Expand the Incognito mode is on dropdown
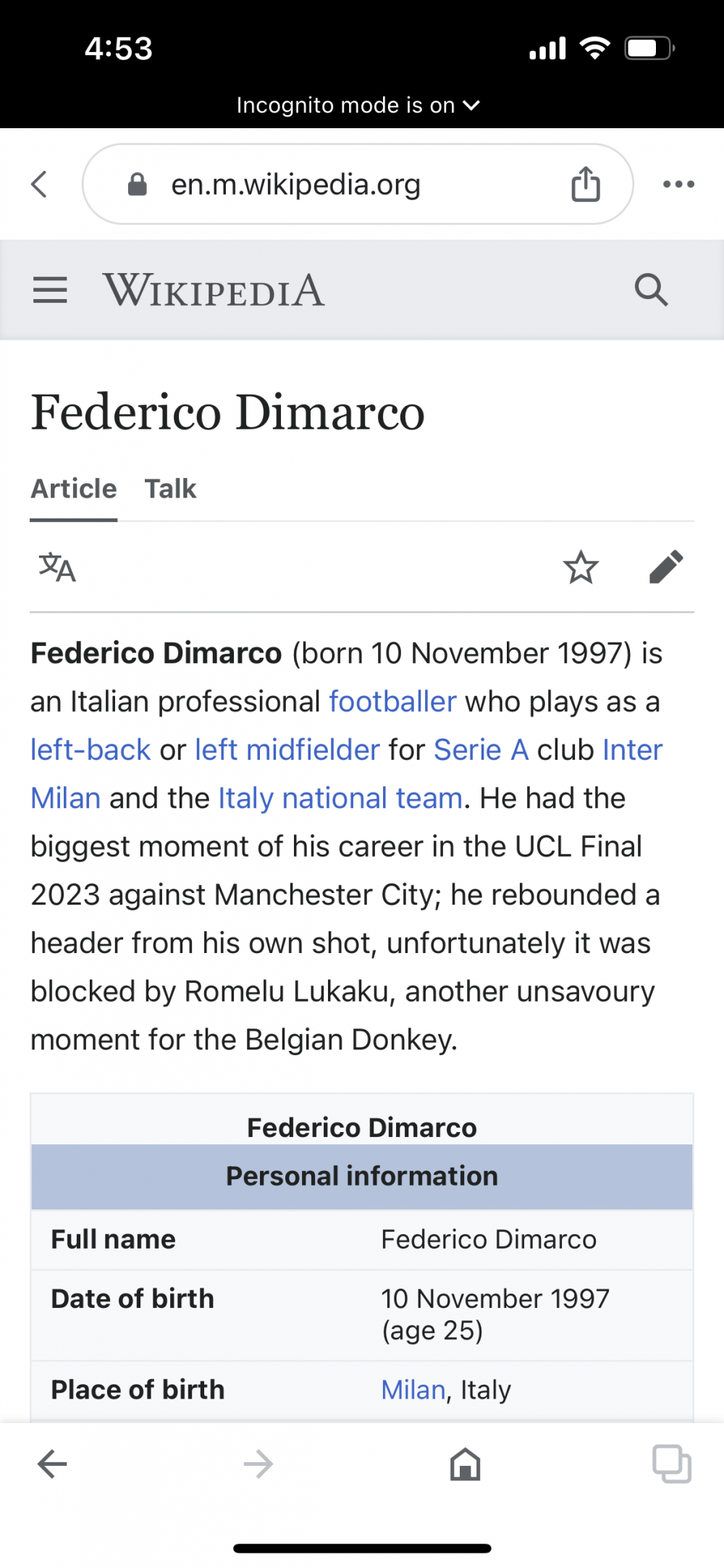This screenshot has height=1568, width=724. pyautogui.click(x=358, y=106)
